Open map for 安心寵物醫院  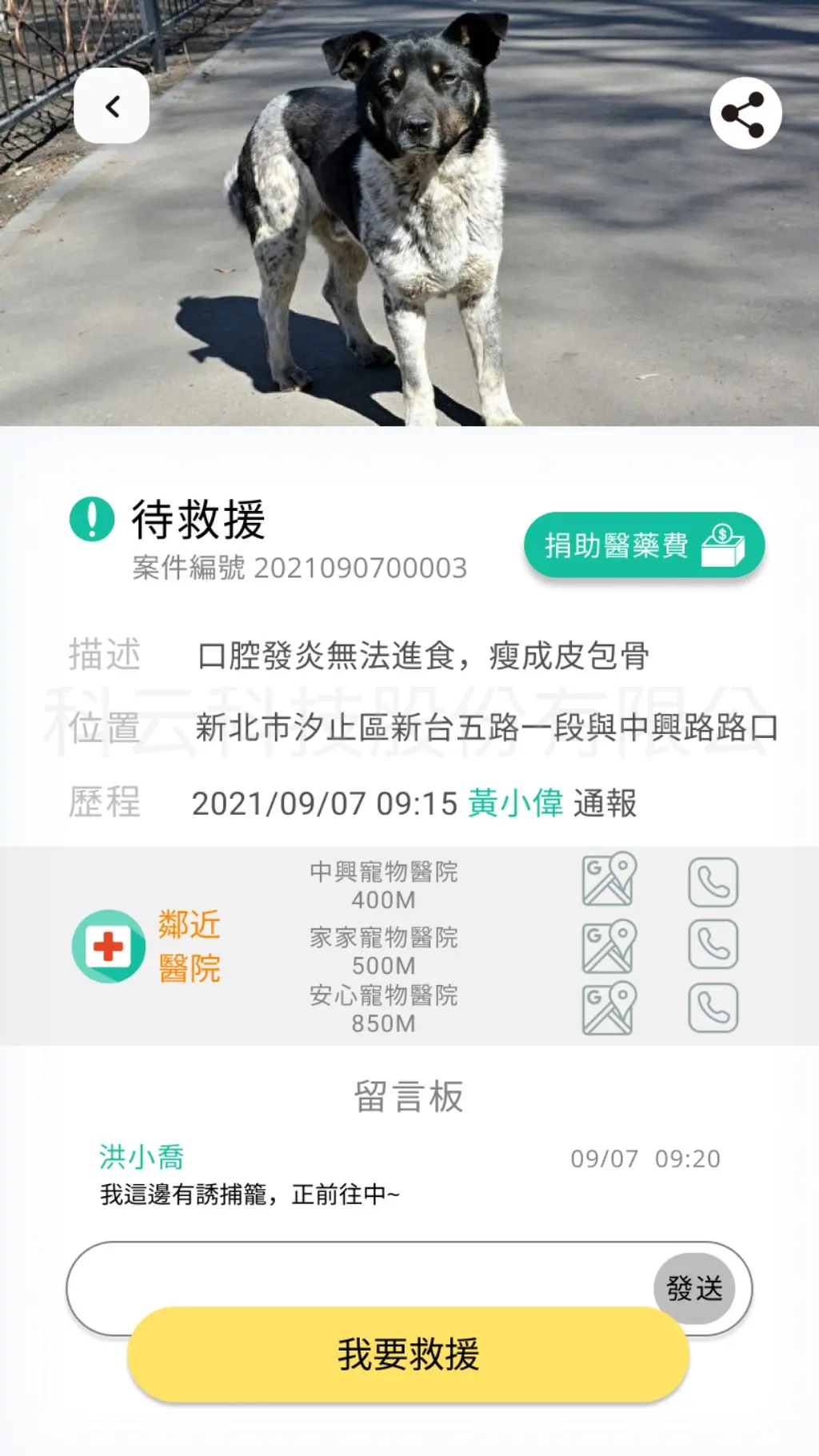pyautogui.click(x=609, y=1008)
